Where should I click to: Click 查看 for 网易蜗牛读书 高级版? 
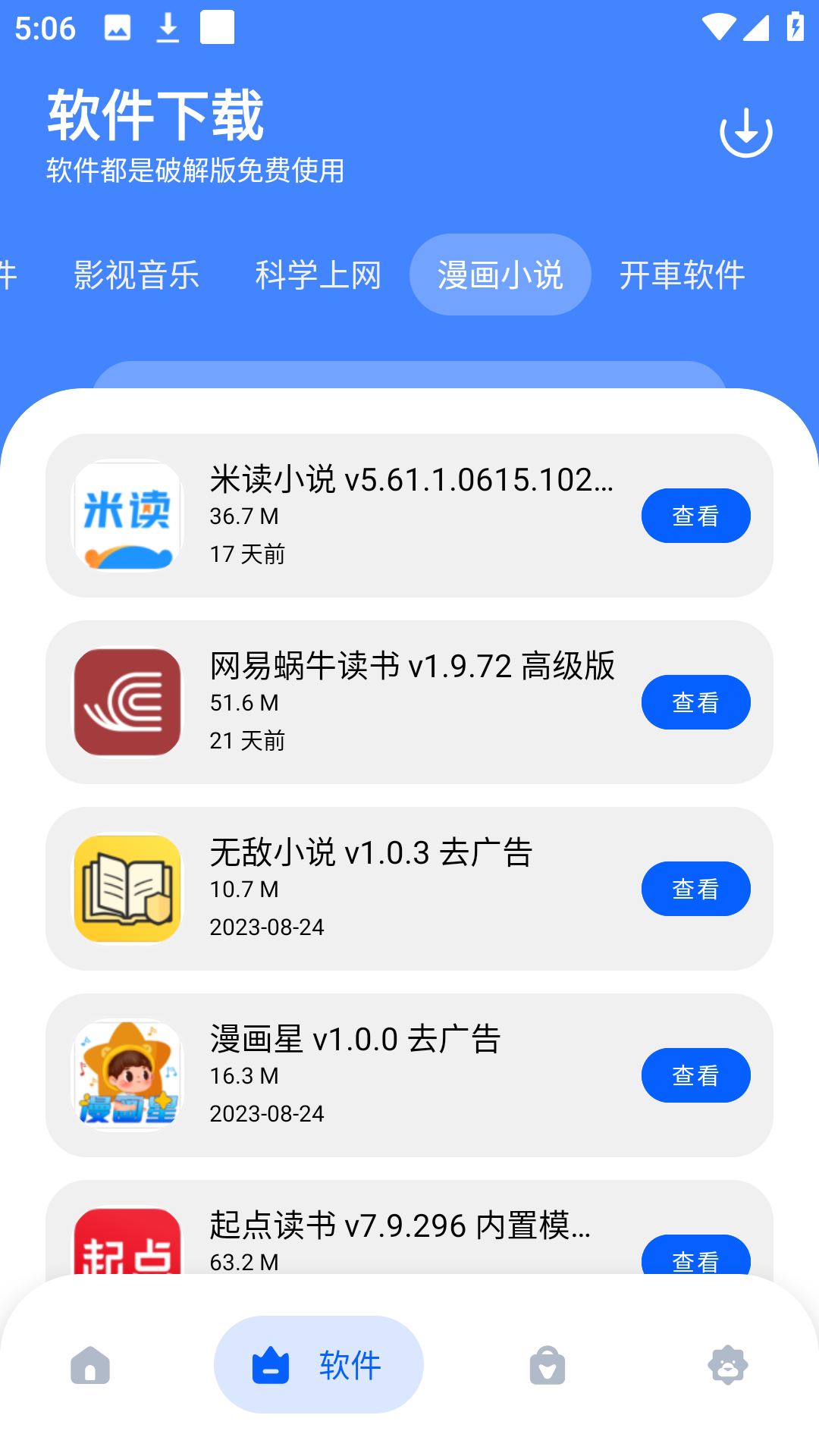click(x=695, y=702)
